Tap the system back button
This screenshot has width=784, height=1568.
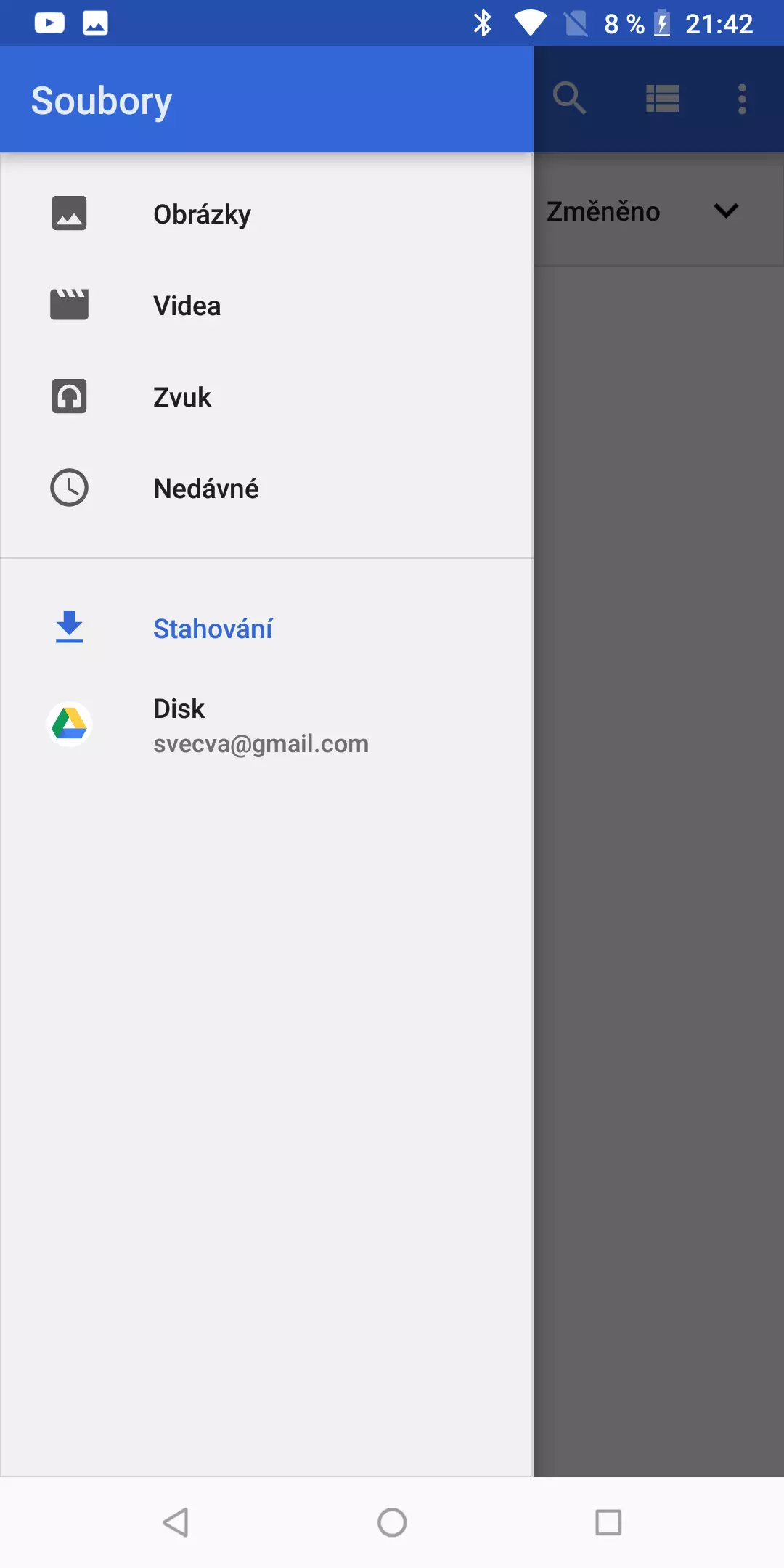[x=176, y=1522]
